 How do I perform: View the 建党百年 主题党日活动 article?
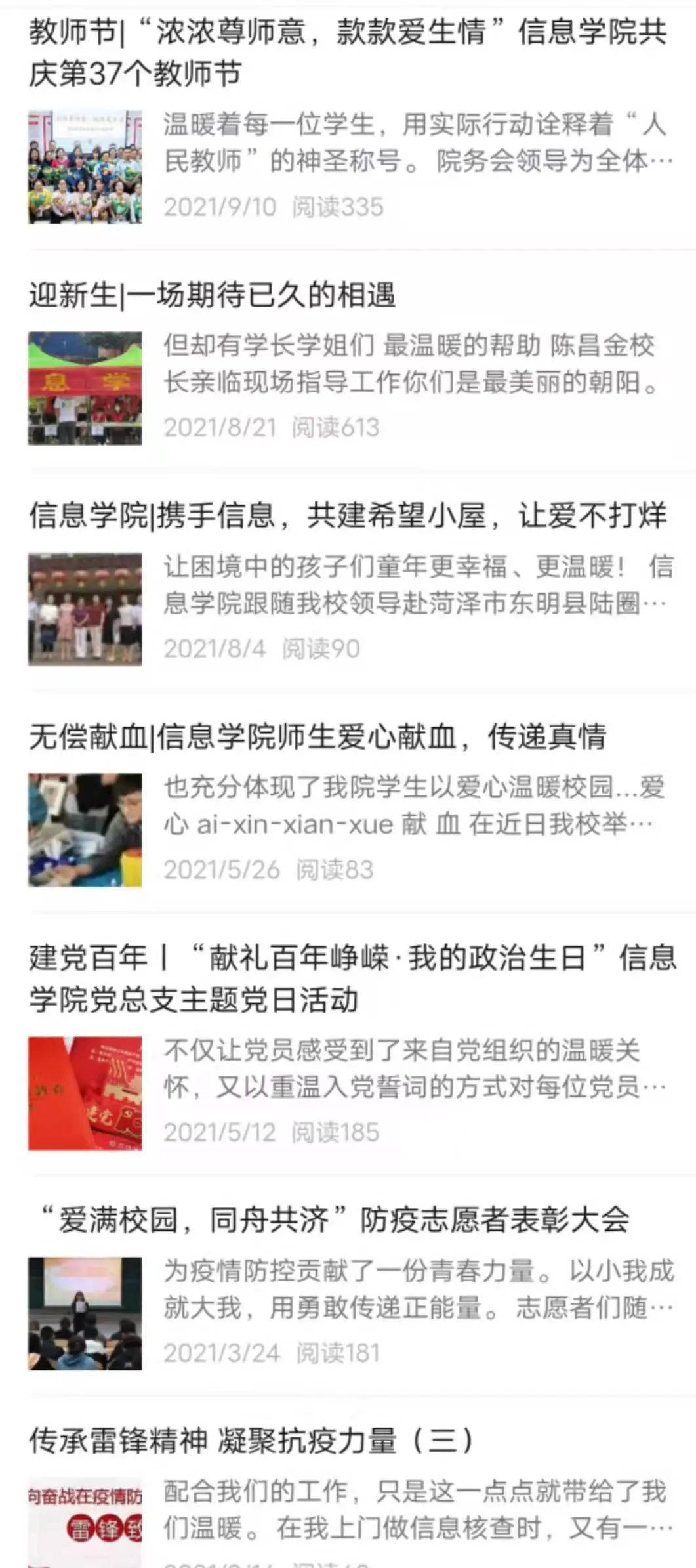[x=352, y=979]
